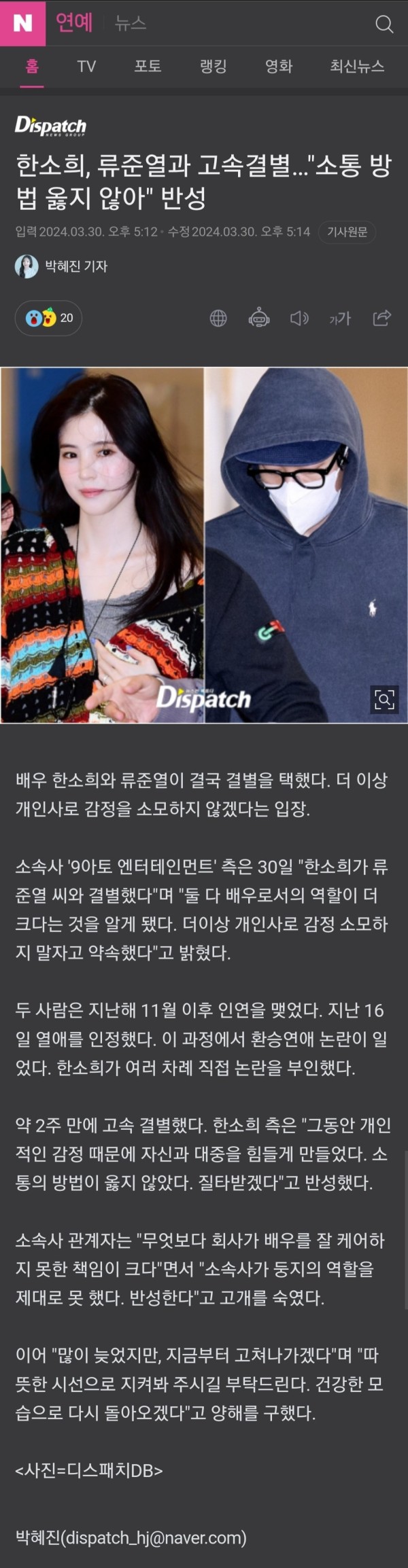Share this article
This screenshot has width=408, height=1568.
click(382, 317)
